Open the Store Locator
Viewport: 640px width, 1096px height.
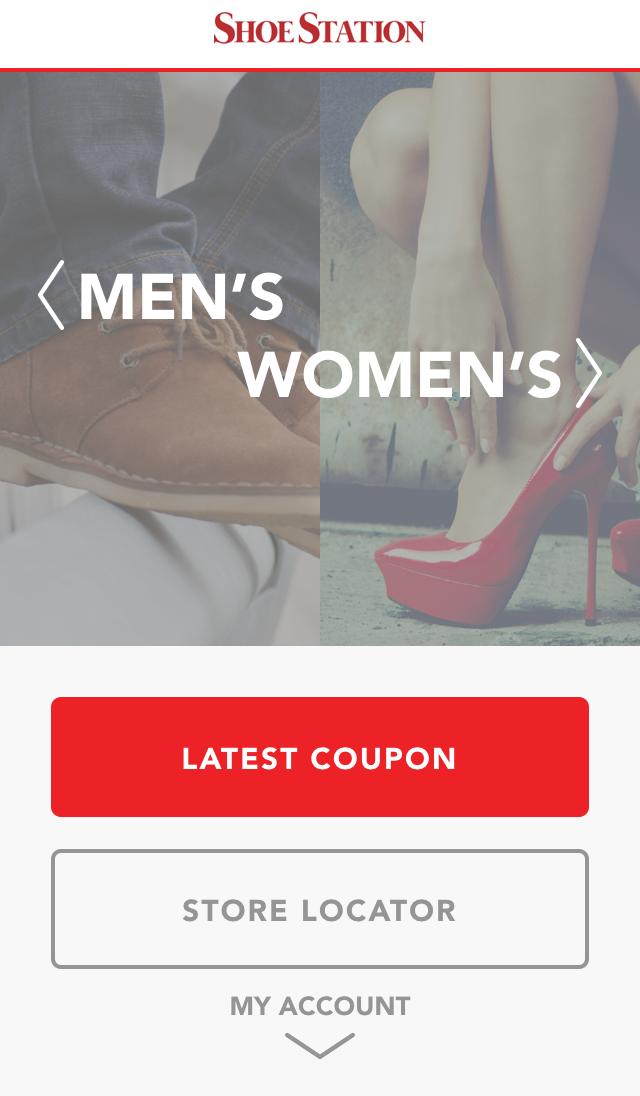320,909
